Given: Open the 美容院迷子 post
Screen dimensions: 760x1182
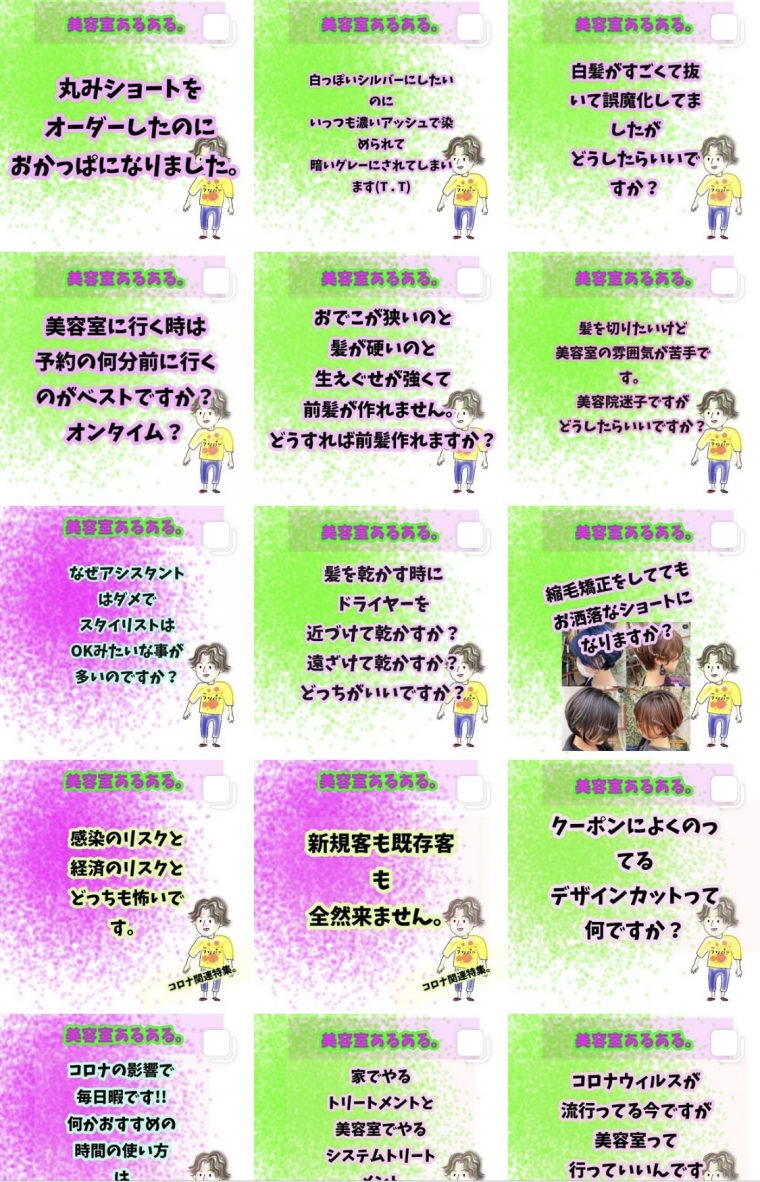Looking at the screenshot, I should (633, 378).
